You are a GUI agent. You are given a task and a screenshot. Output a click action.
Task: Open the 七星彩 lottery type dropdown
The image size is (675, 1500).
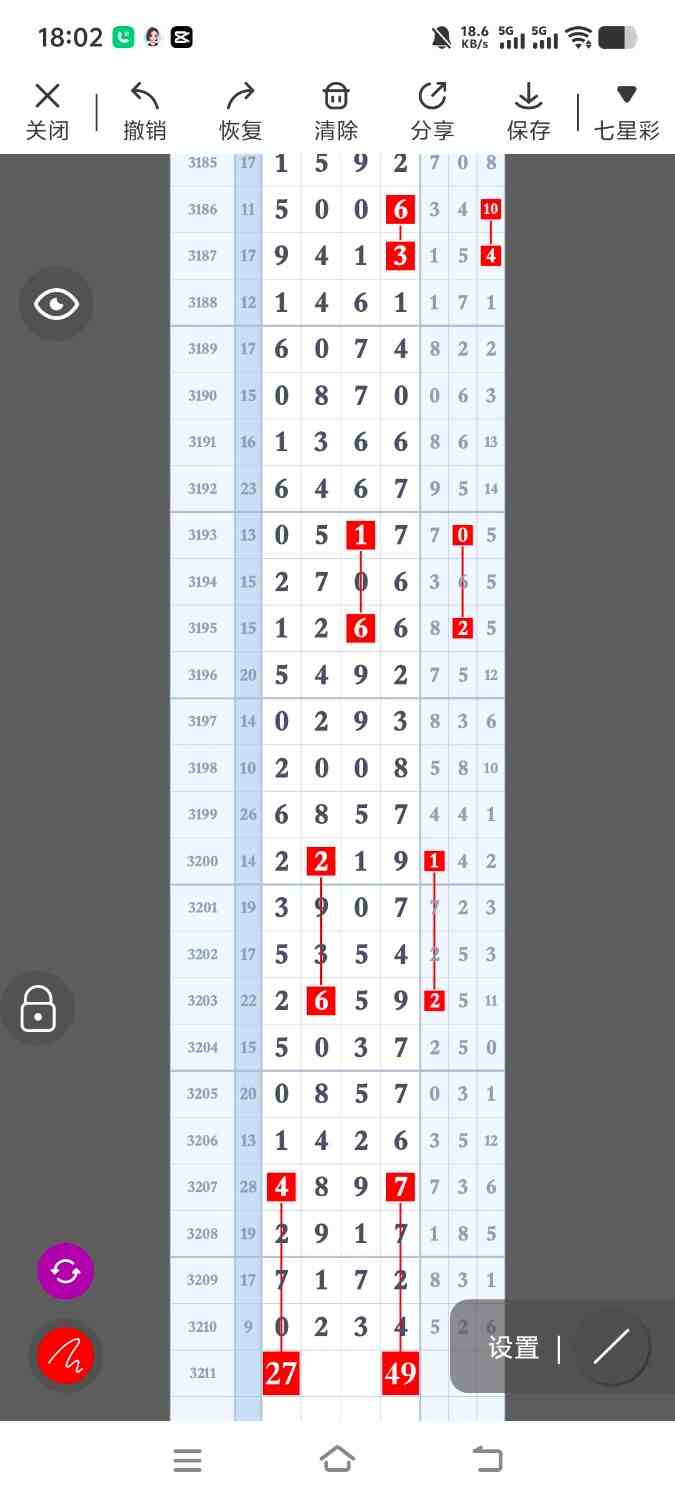pyautogui.click(x=627, y=111)
